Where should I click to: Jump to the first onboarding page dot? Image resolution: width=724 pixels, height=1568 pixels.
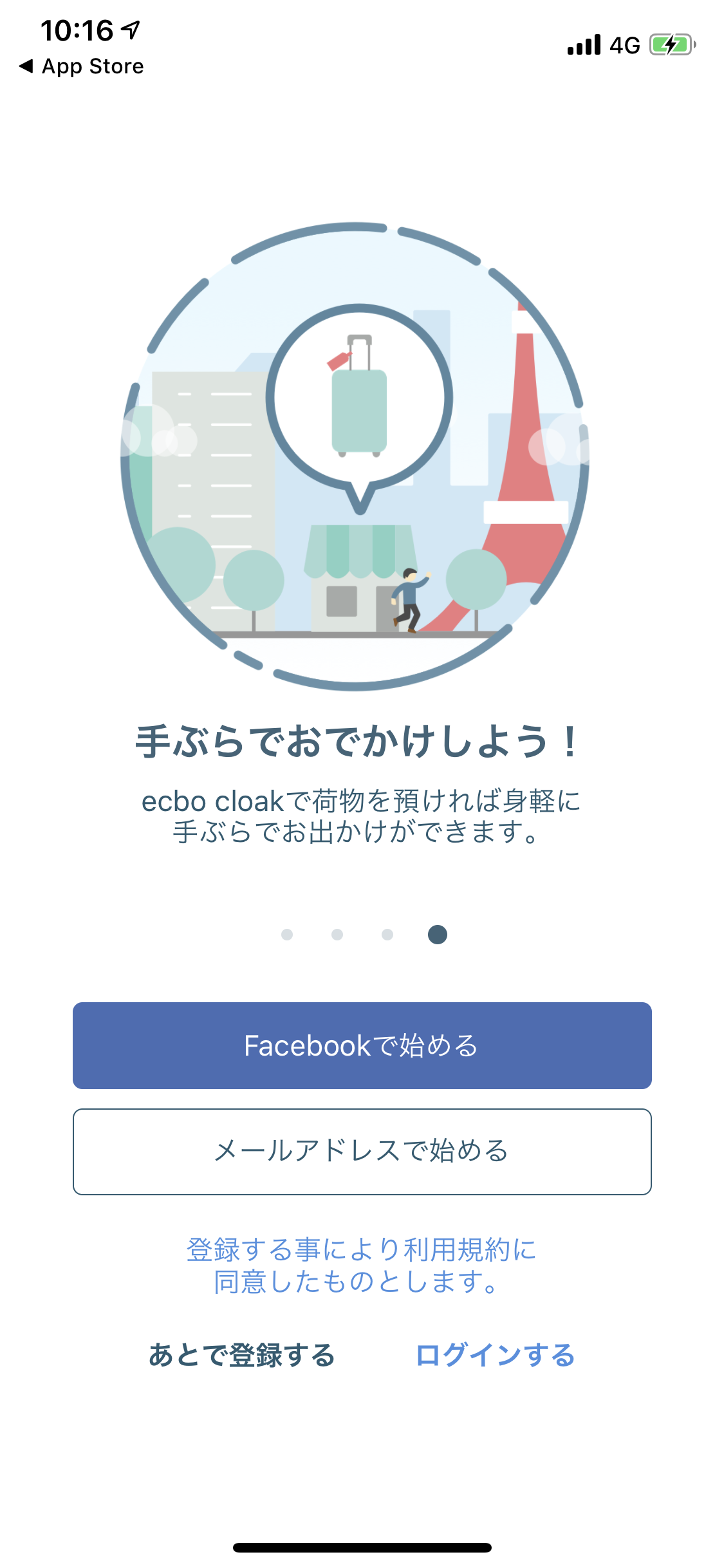click(287, 935)
